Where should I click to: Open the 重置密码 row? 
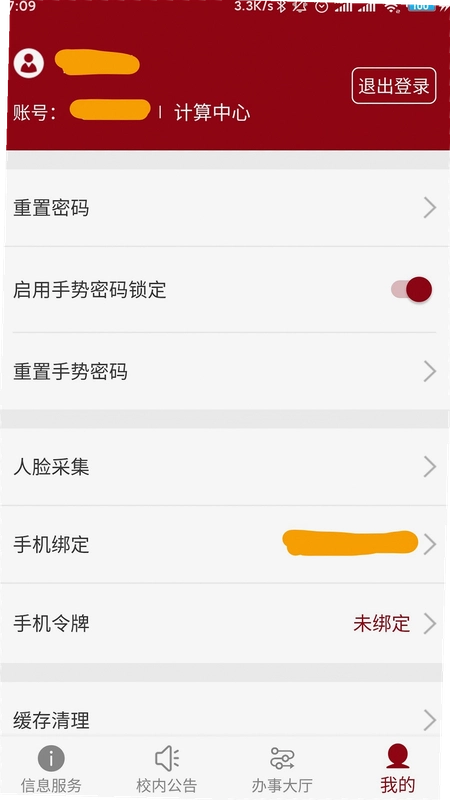(x=225, y=208)
